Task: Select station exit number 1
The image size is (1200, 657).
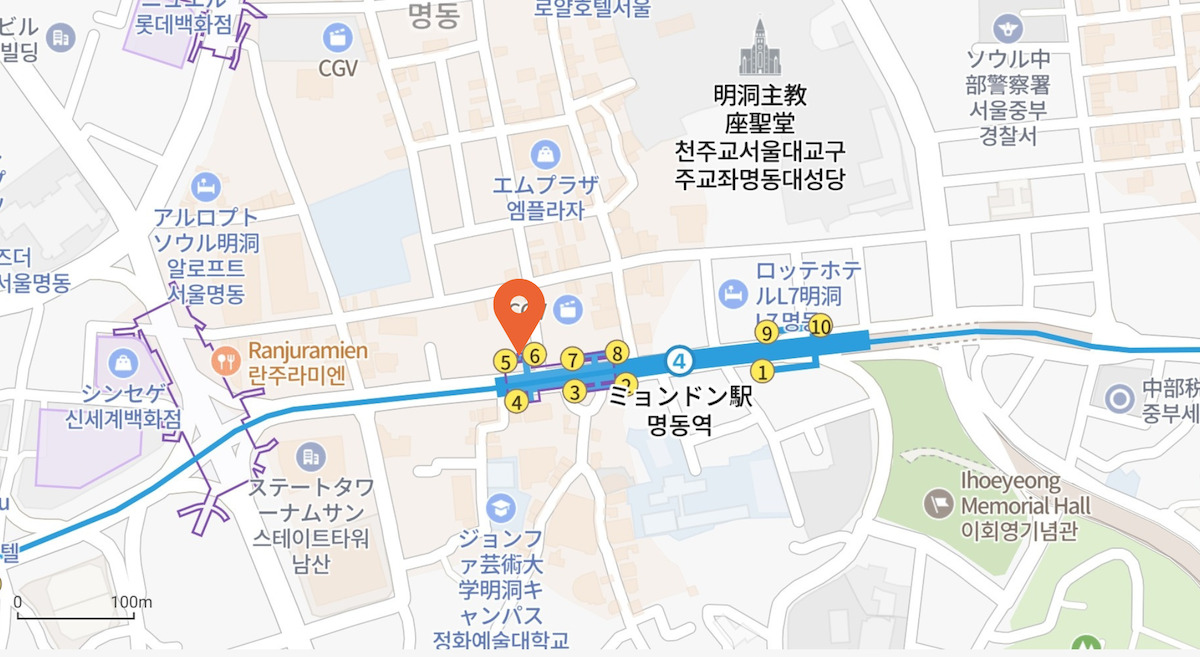Action: click(x=762, y=371)
